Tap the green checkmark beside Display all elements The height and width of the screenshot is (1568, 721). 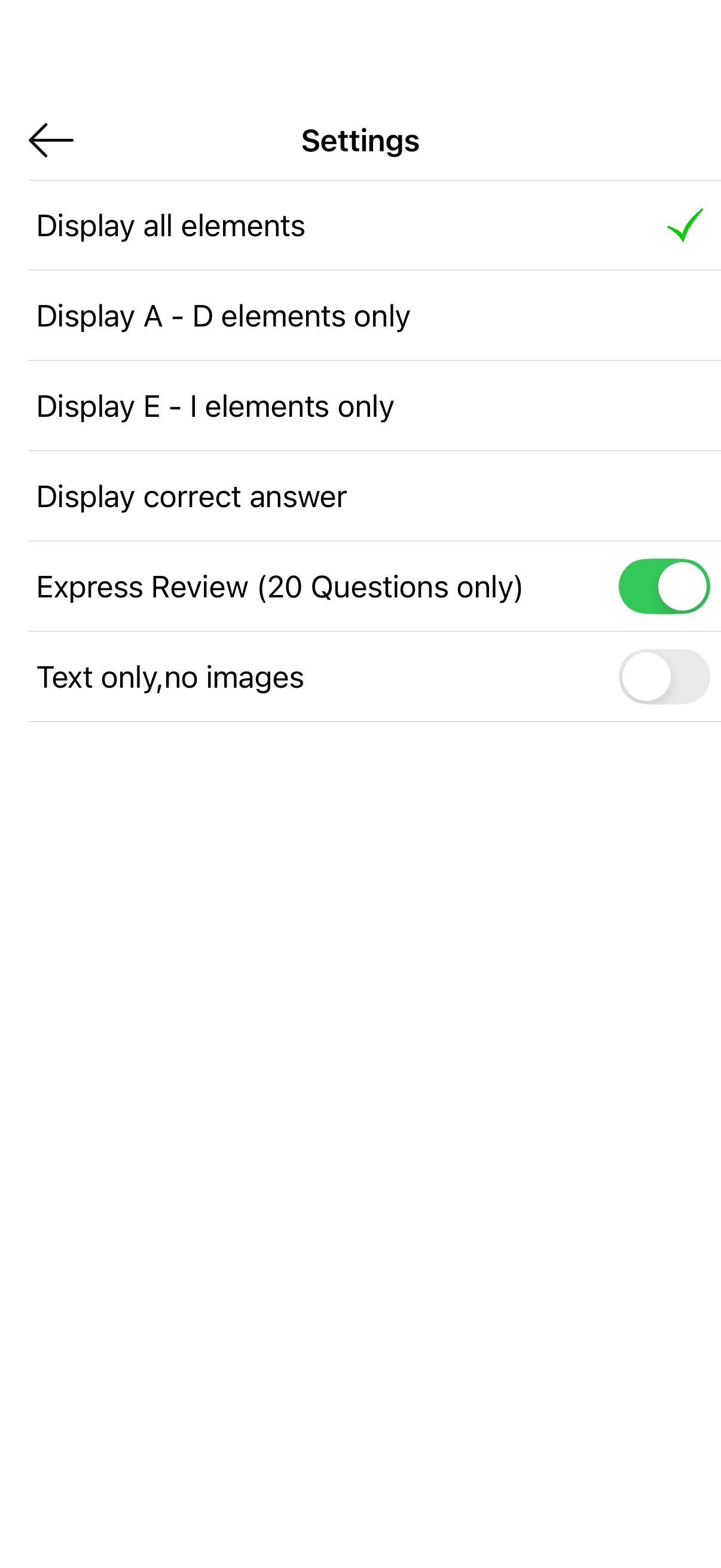coord(685,227)
